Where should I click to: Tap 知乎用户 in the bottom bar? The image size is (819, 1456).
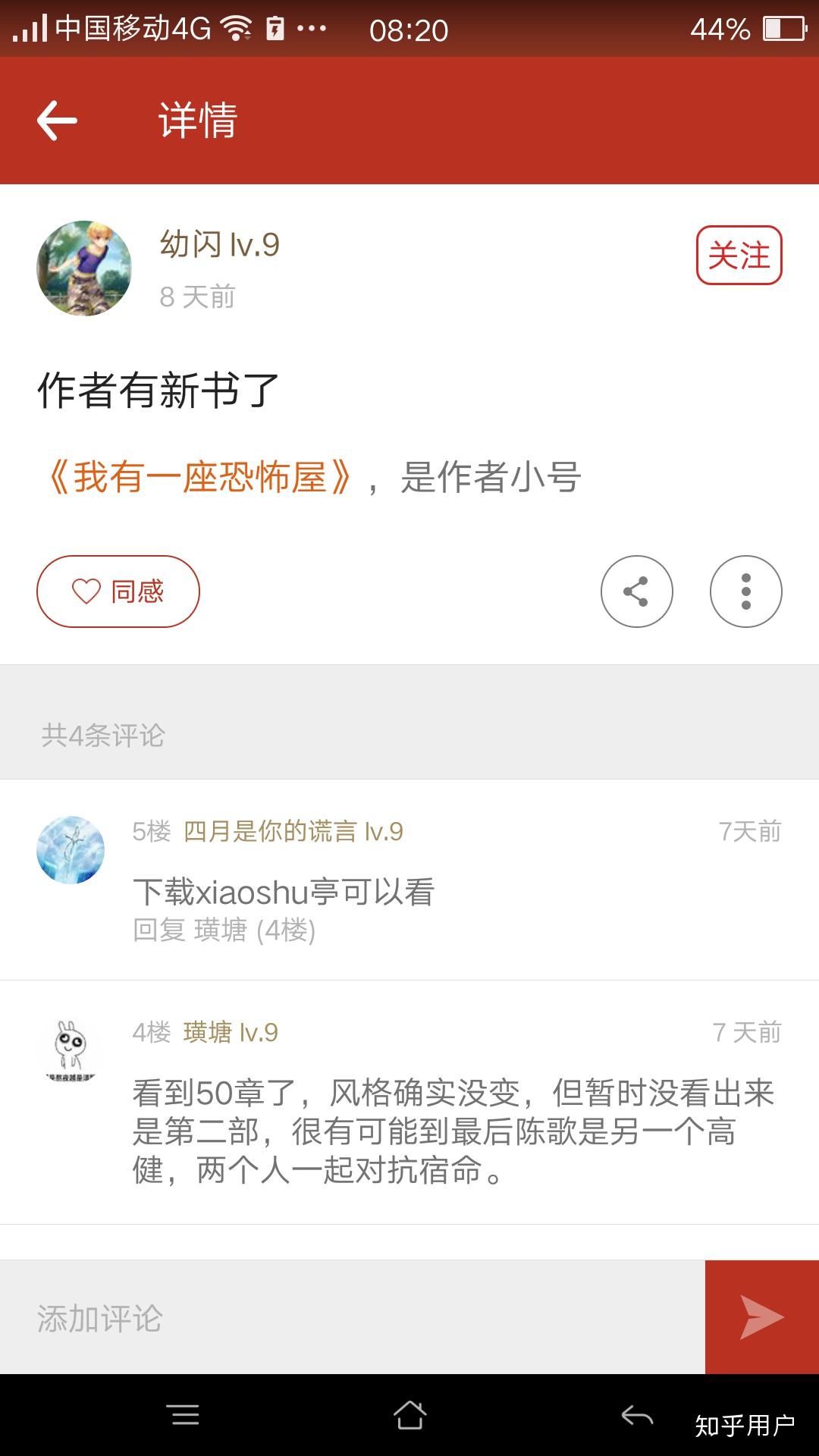[x=739, y=1424]
